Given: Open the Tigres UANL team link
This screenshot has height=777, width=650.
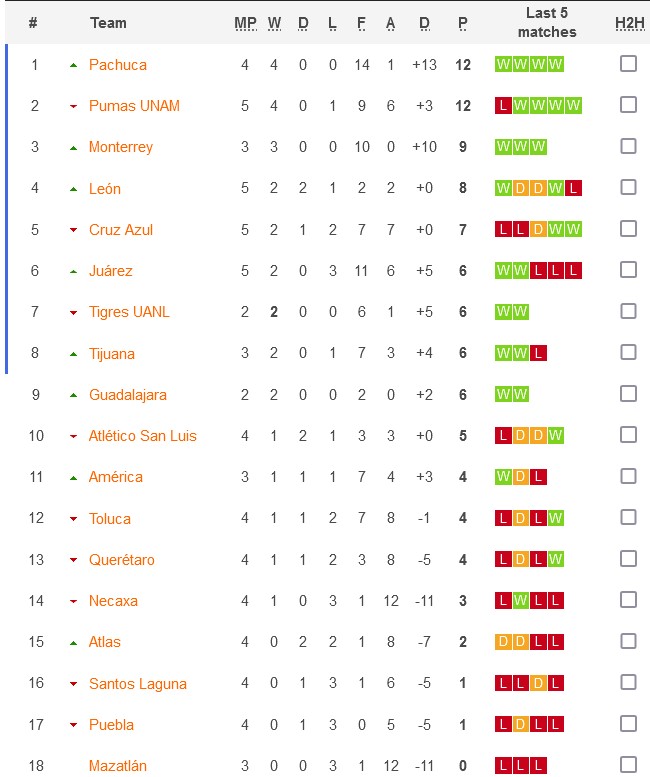Looking at the screenshot, I should pyautogui.click(x=129, y=312).
